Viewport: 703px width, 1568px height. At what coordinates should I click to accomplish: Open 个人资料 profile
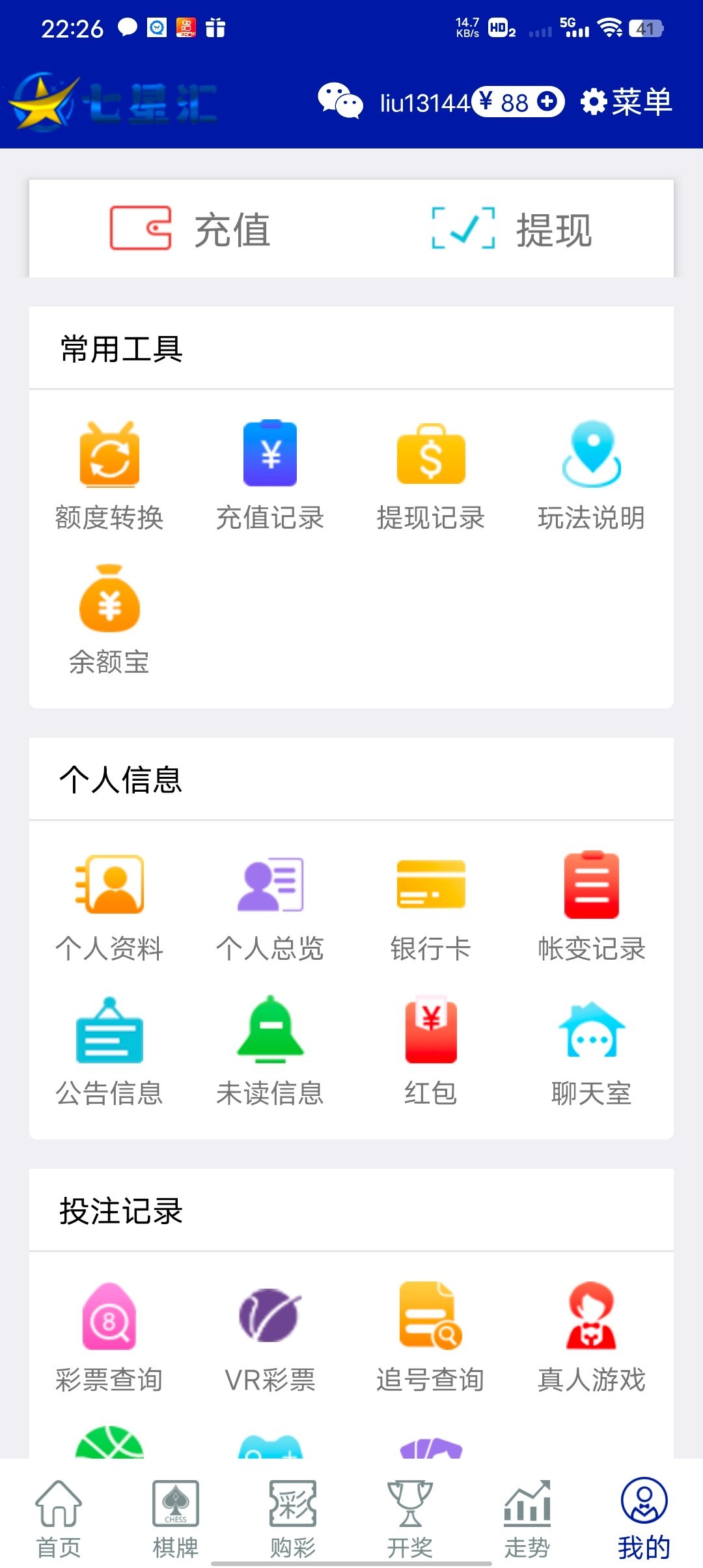coord(109,906)
